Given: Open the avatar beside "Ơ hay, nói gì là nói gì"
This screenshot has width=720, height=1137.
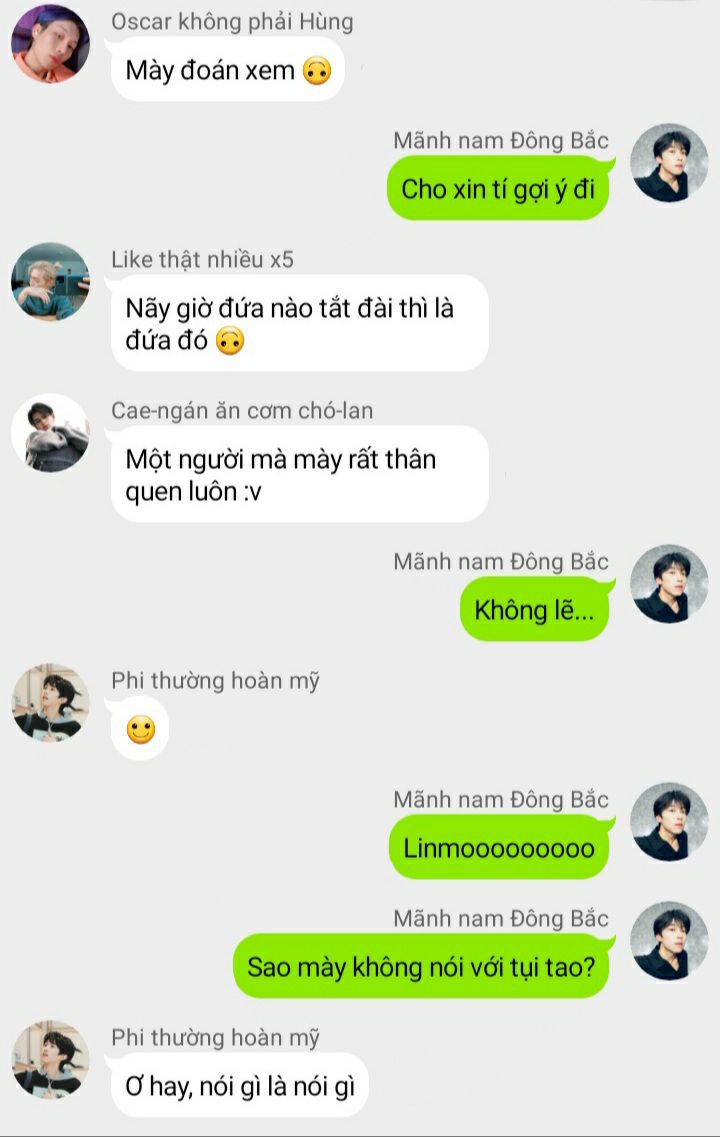Looking at the screenshot, I should [50, 1059].
